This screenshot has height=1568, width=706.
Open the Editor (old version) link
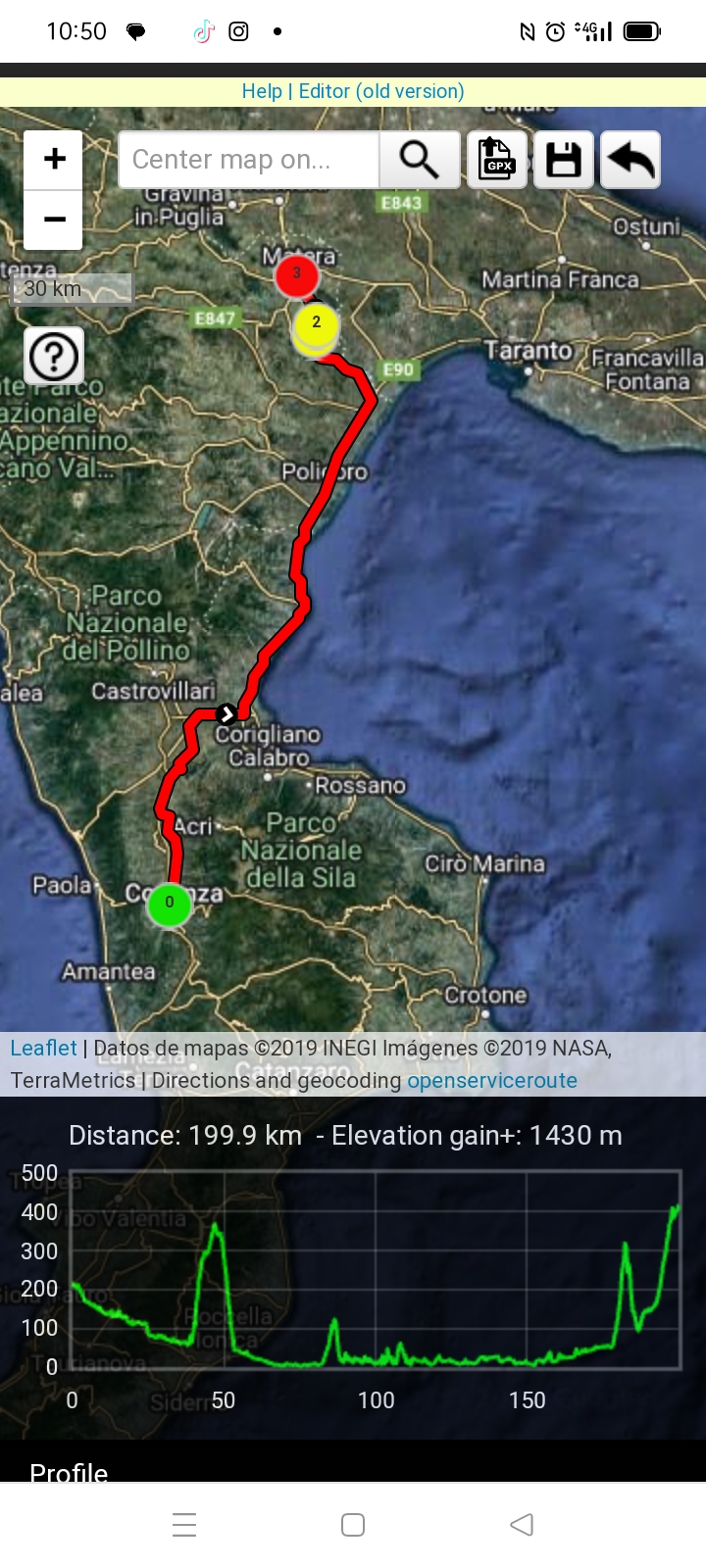pos(381,91)
